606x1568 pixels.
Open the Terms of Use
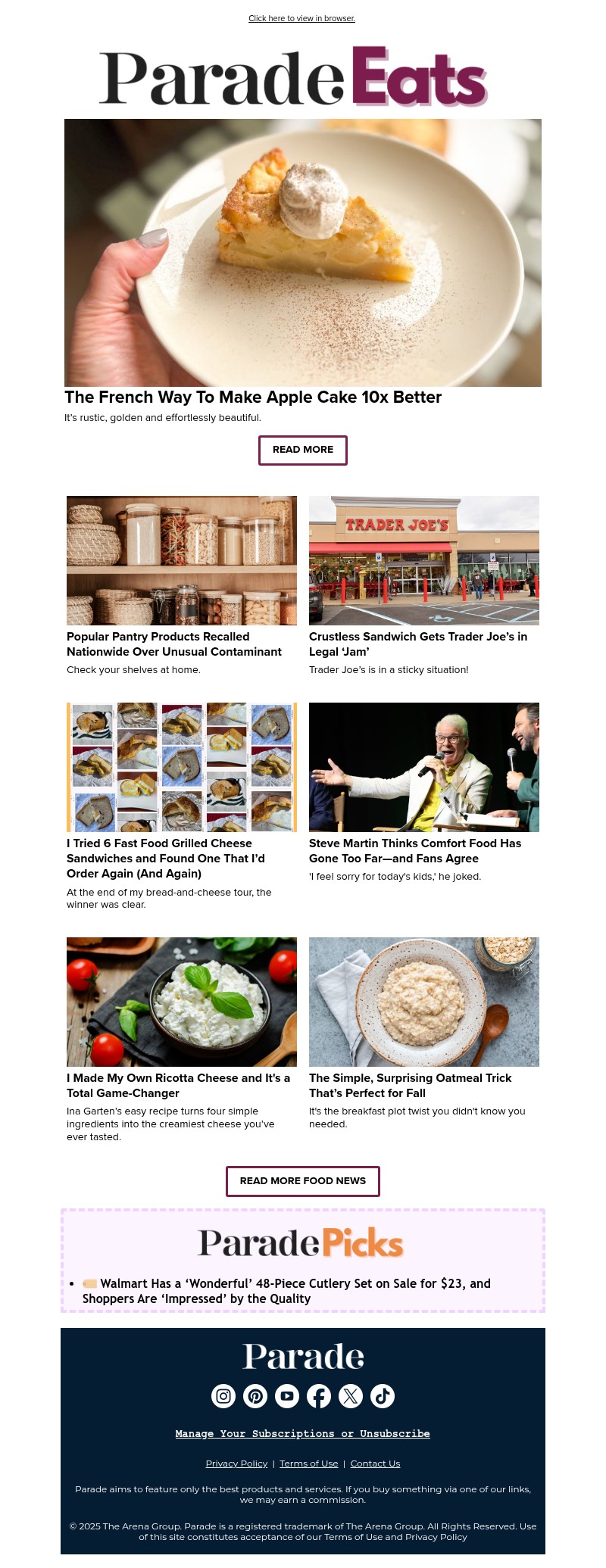click(308, 1463)
